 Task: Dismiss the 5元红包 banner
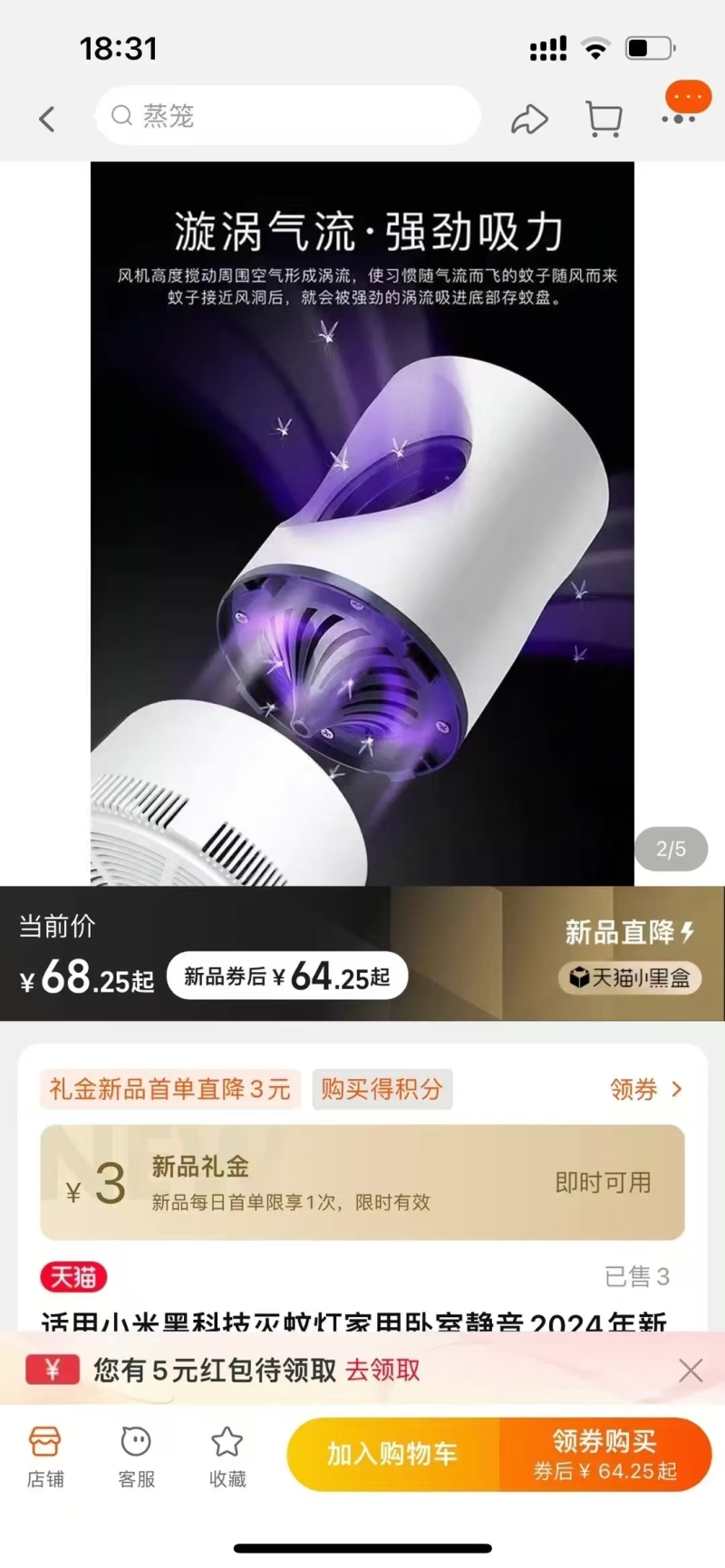tap(691, 1370)
